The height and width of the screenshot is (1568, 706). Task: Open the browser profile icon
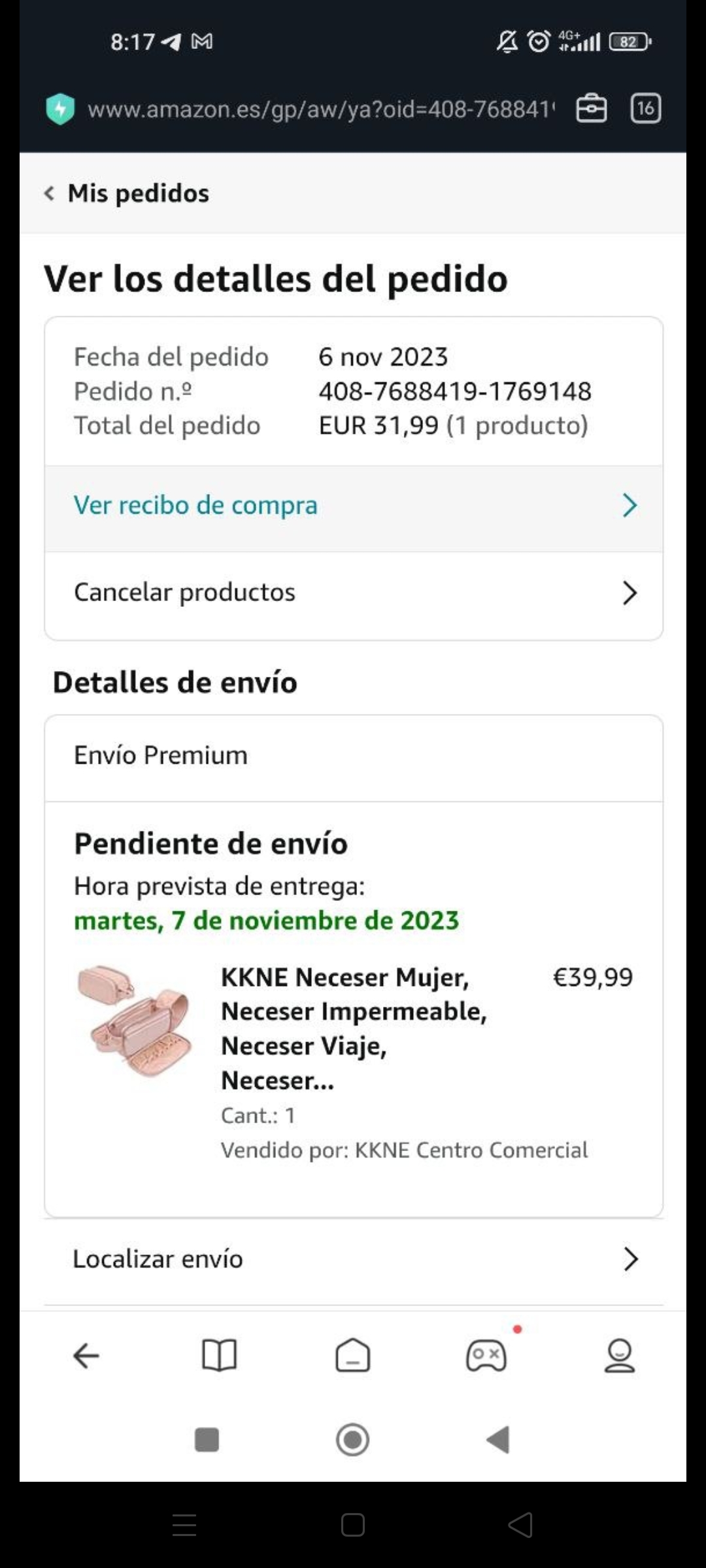pos(619,1356)
